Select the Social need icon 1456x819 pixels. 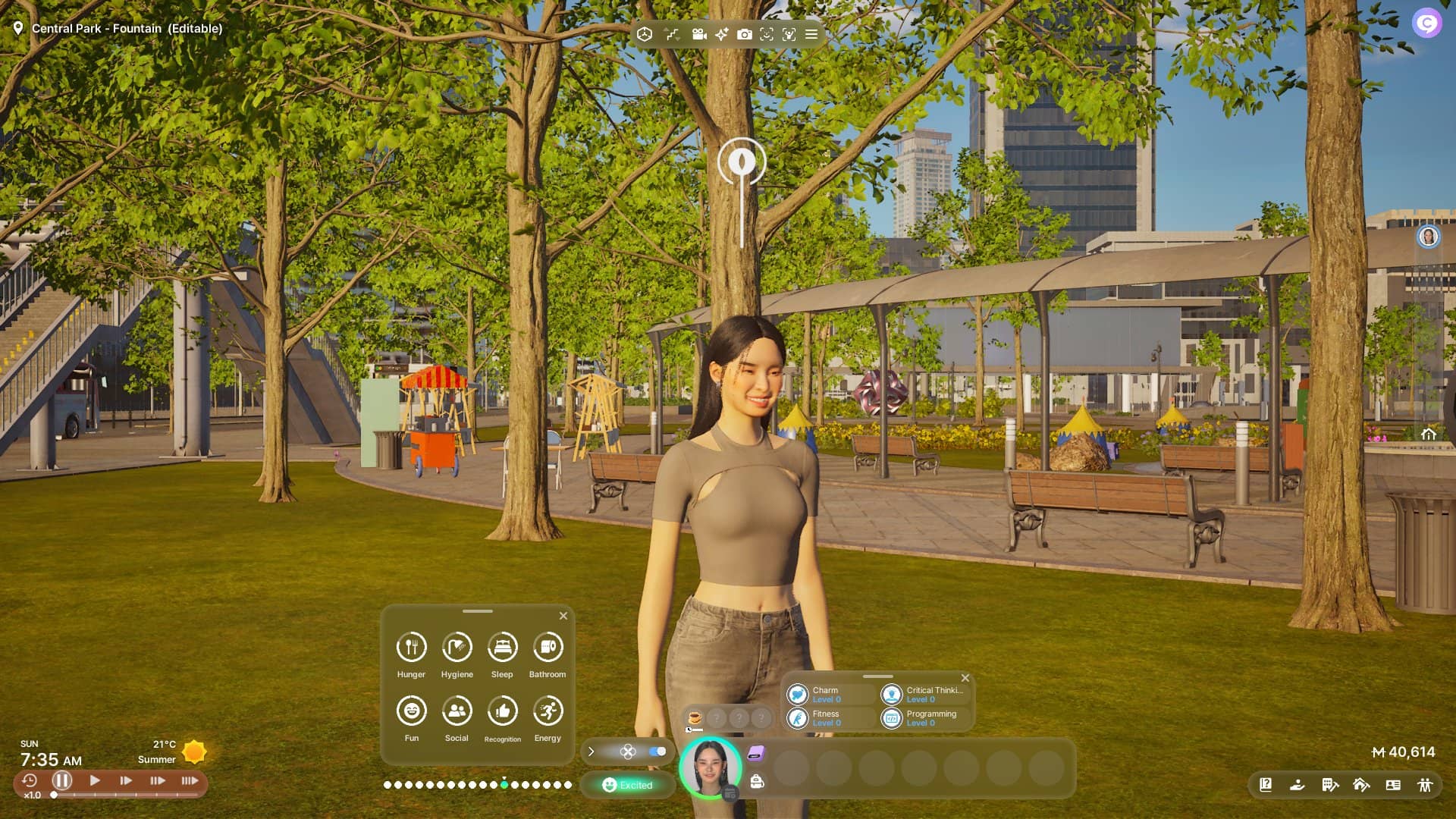(457, 711)
